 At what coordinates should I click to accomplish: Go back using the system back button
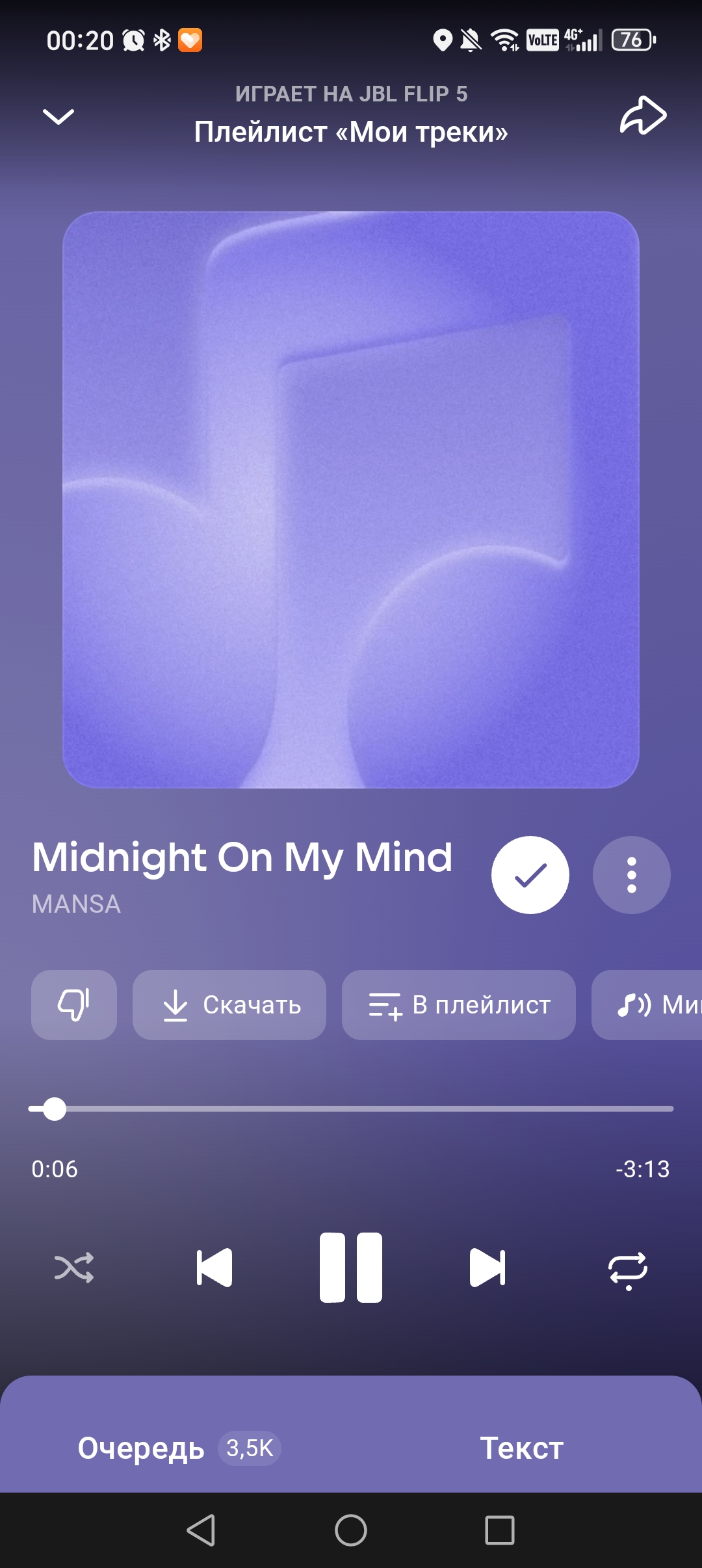201,1530
